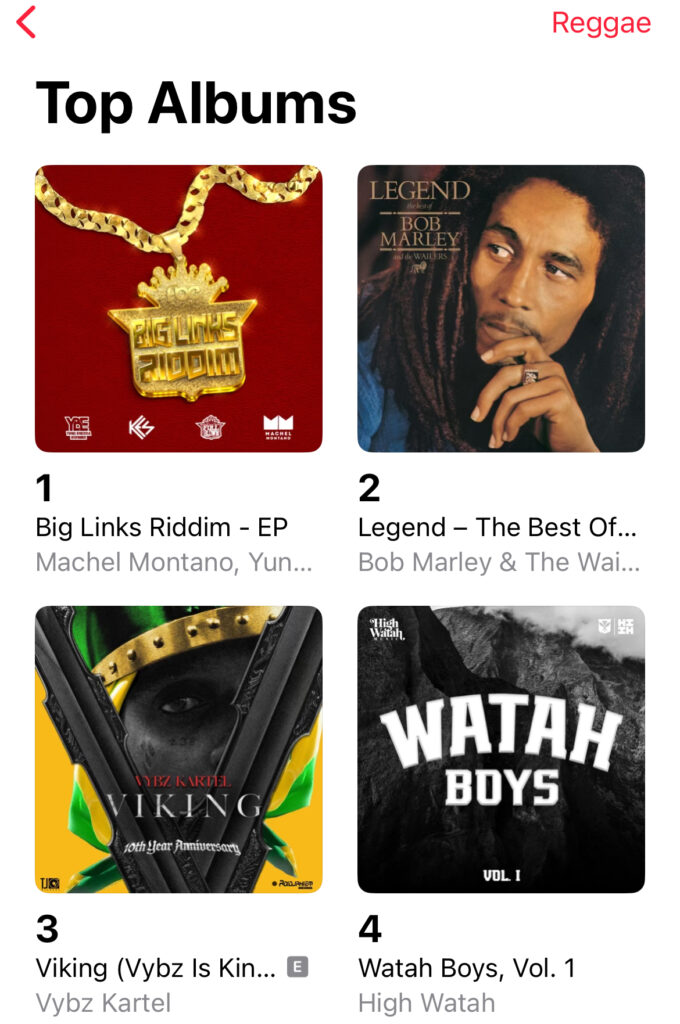Open the Big Links Riddim - EP album

pos(178,309)
